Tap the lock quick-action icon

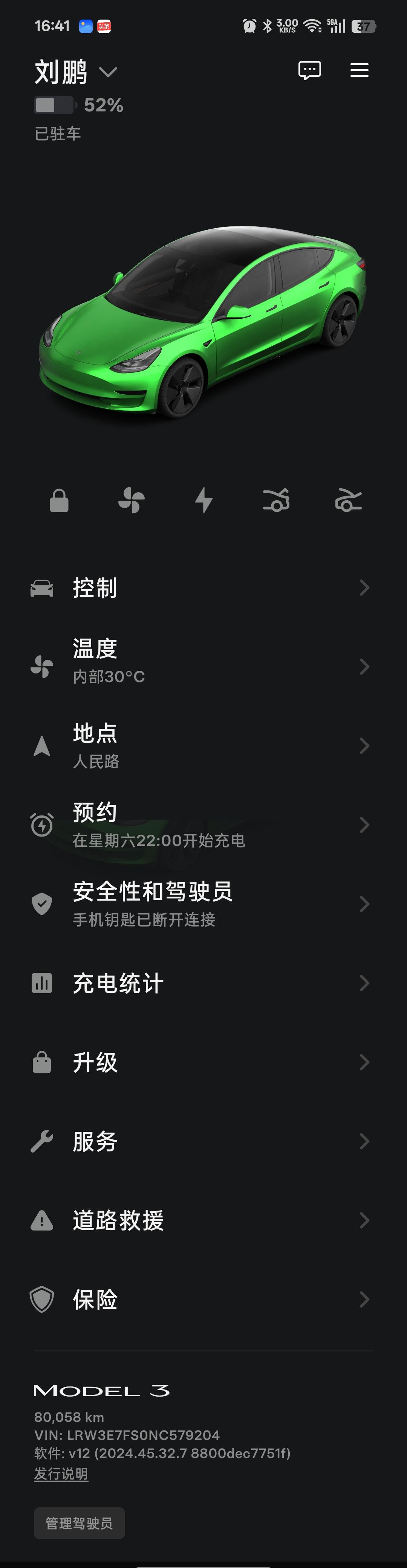click(59, 500)
